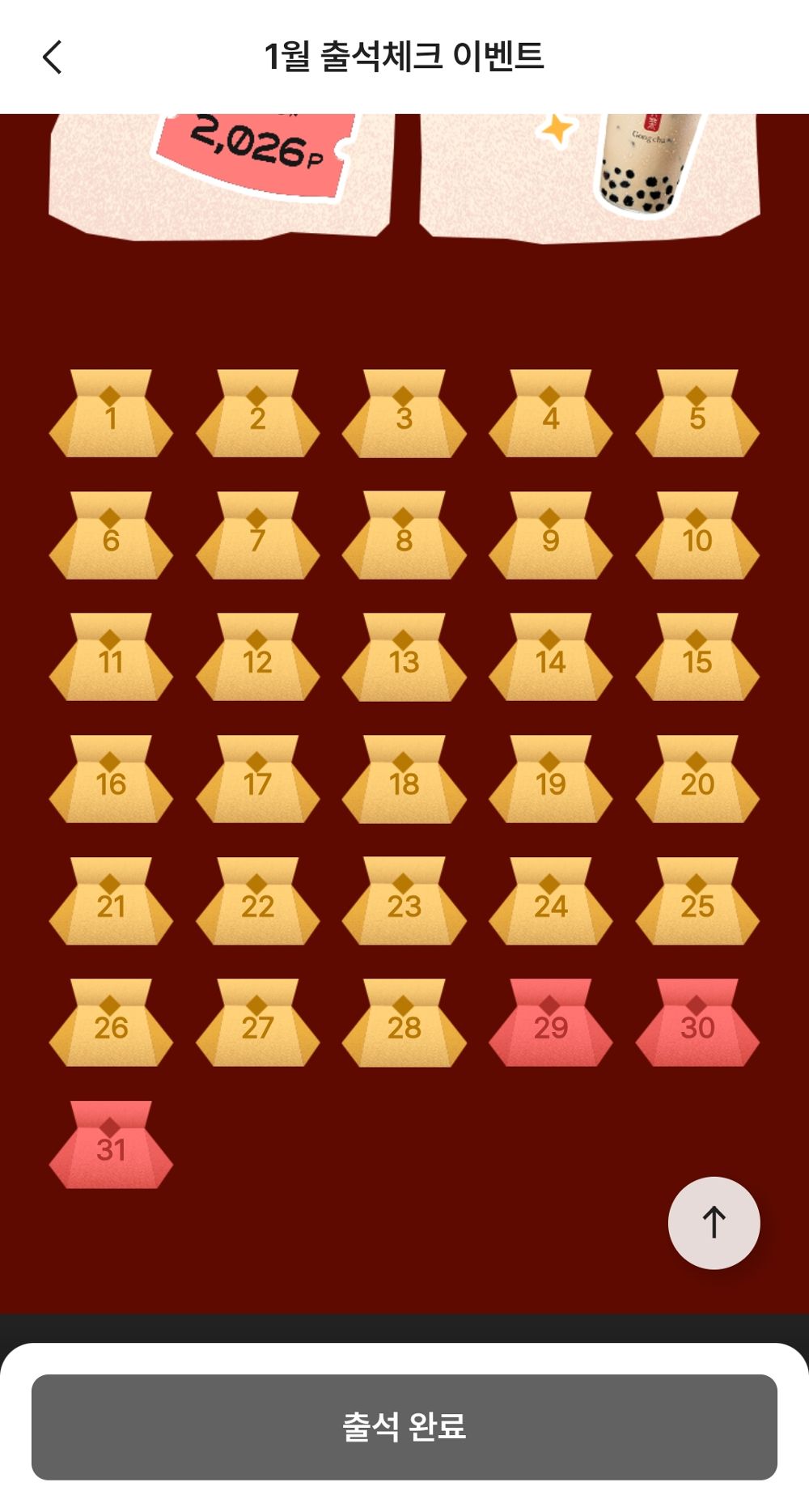Select the day 28 lucky pouch
The height and width of the screenshot is (1512, 809).
coord(404,1024)
